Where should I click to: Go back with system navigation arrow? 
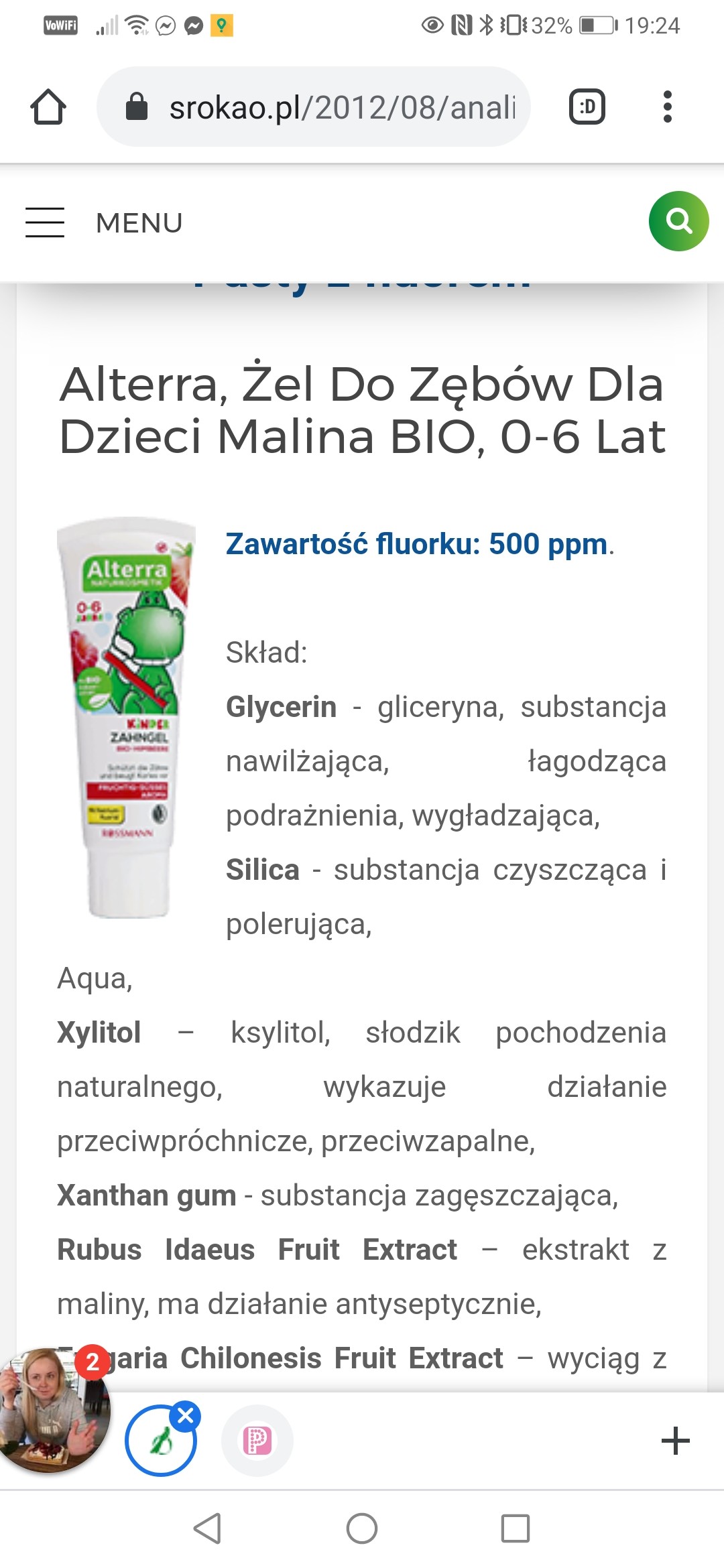pyautogui.click(x=208, y=1528)
